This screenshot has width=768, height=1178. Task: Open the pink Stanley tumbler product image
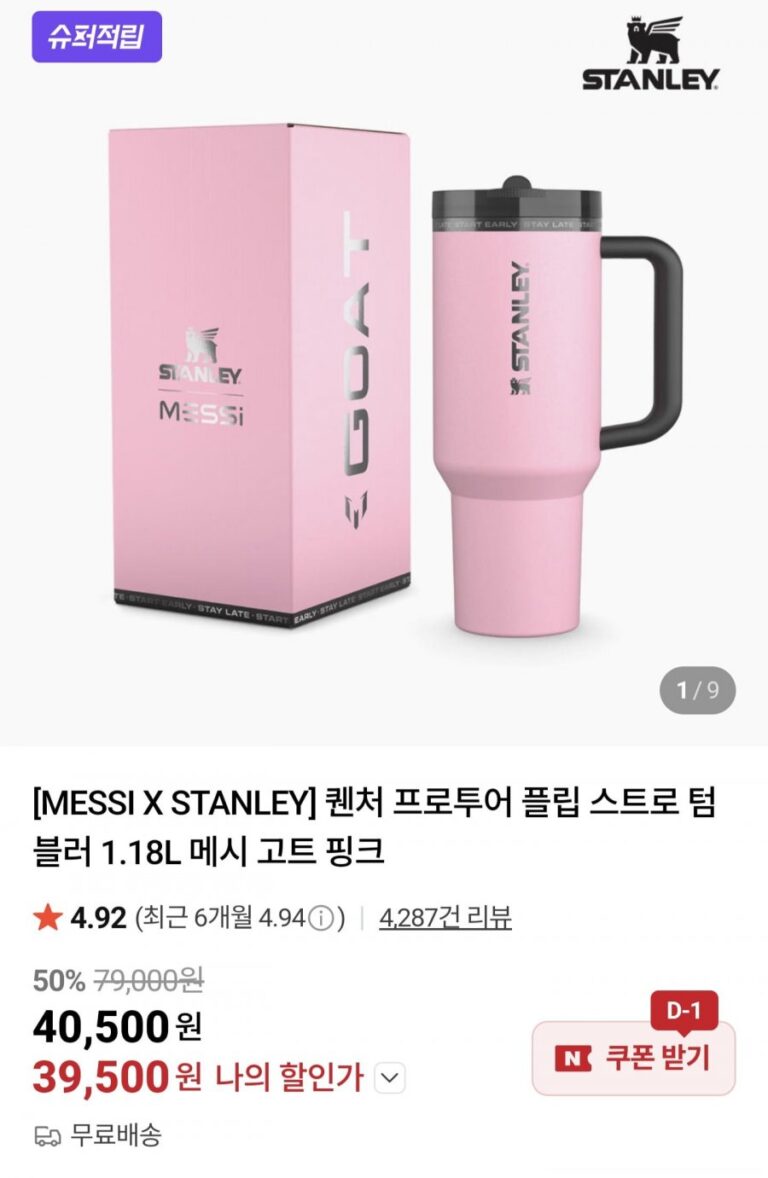coord(384,380)
